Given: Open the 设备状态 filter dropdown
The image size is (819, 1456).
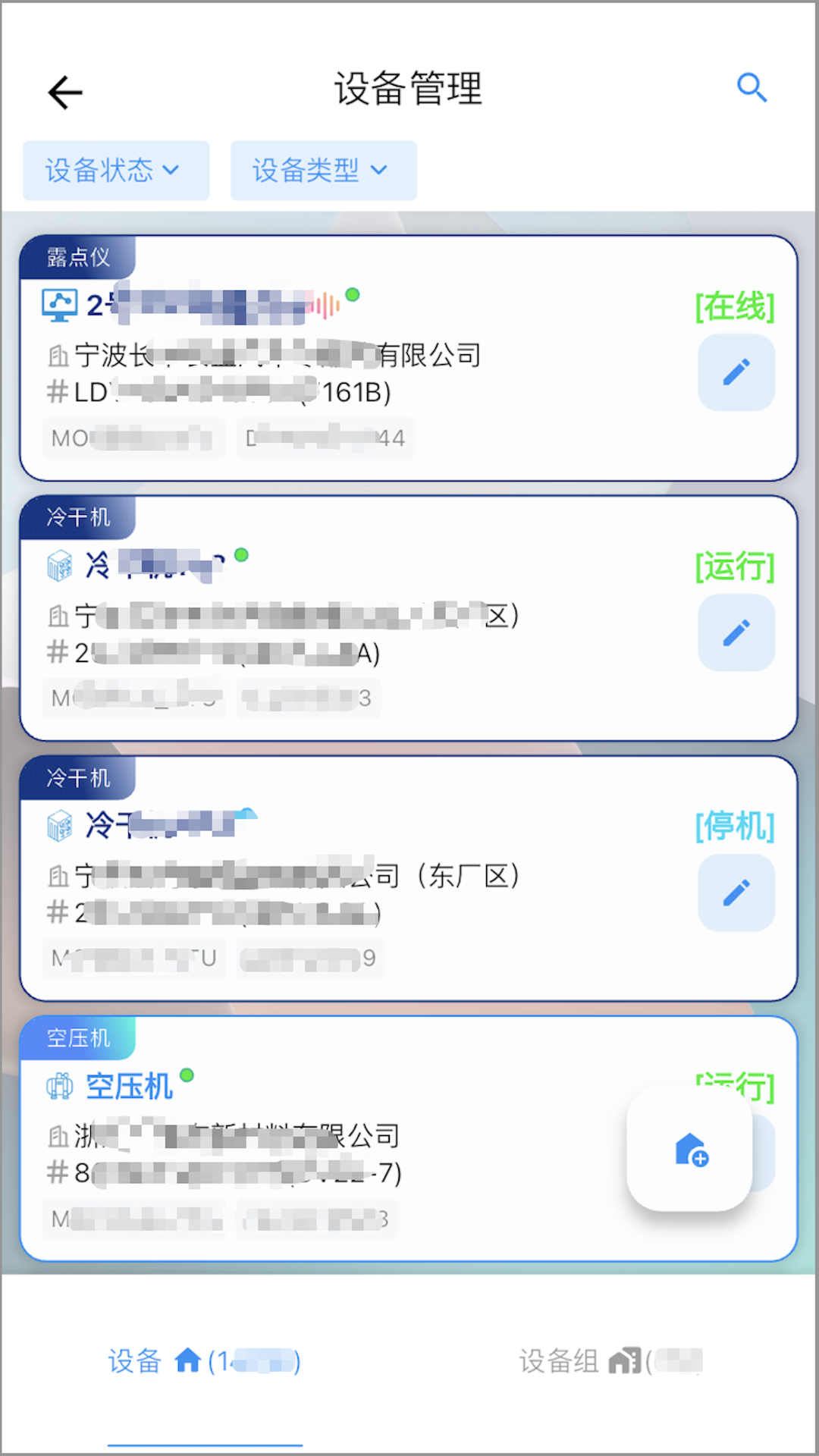Looking at the screenshot, I should (115, 170).
